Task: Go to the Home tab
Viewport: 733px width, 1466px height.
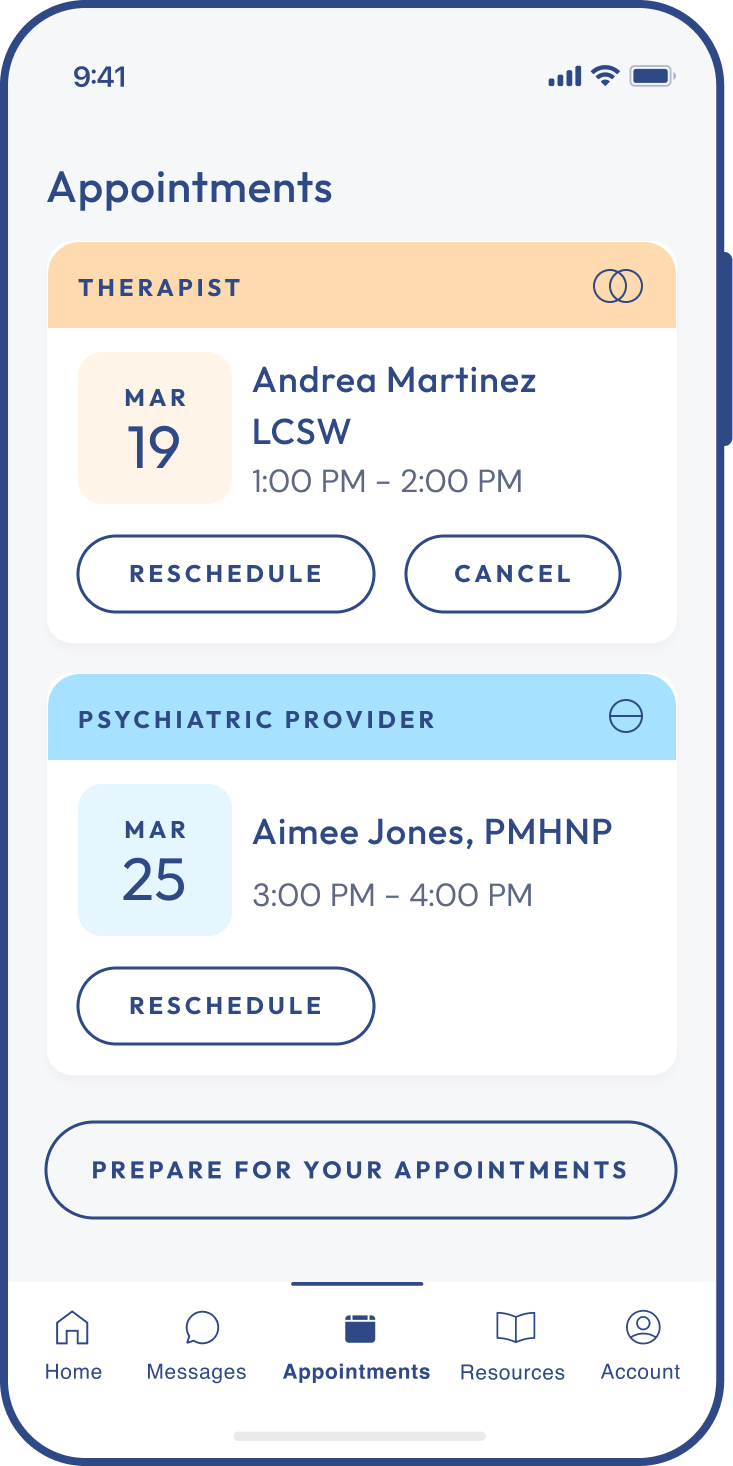Action: [x=73, y=1345]
